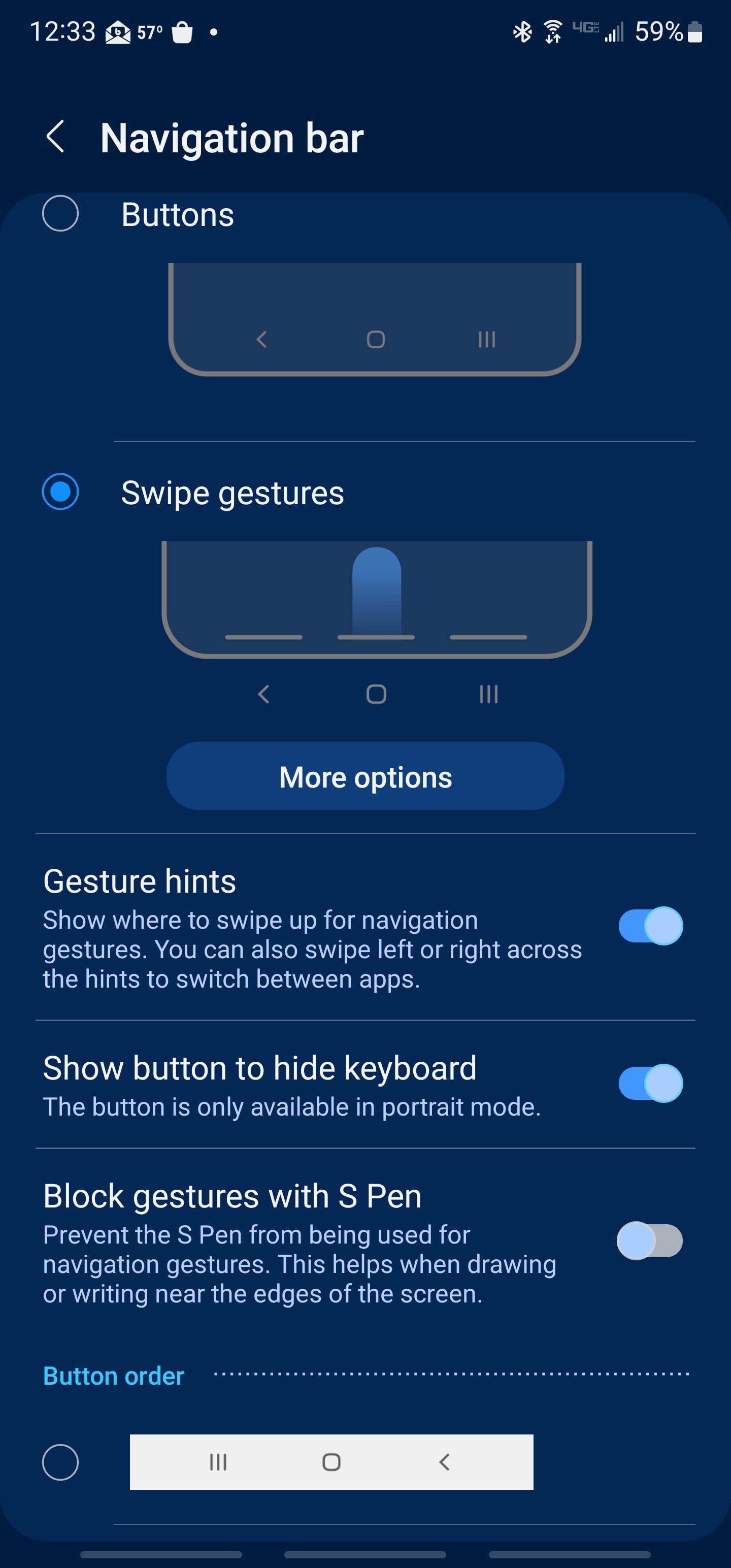Image resolution: width=731 pixels, height=1568 pixels.
Task: Turn off Gesture hints
Action: 650,926
